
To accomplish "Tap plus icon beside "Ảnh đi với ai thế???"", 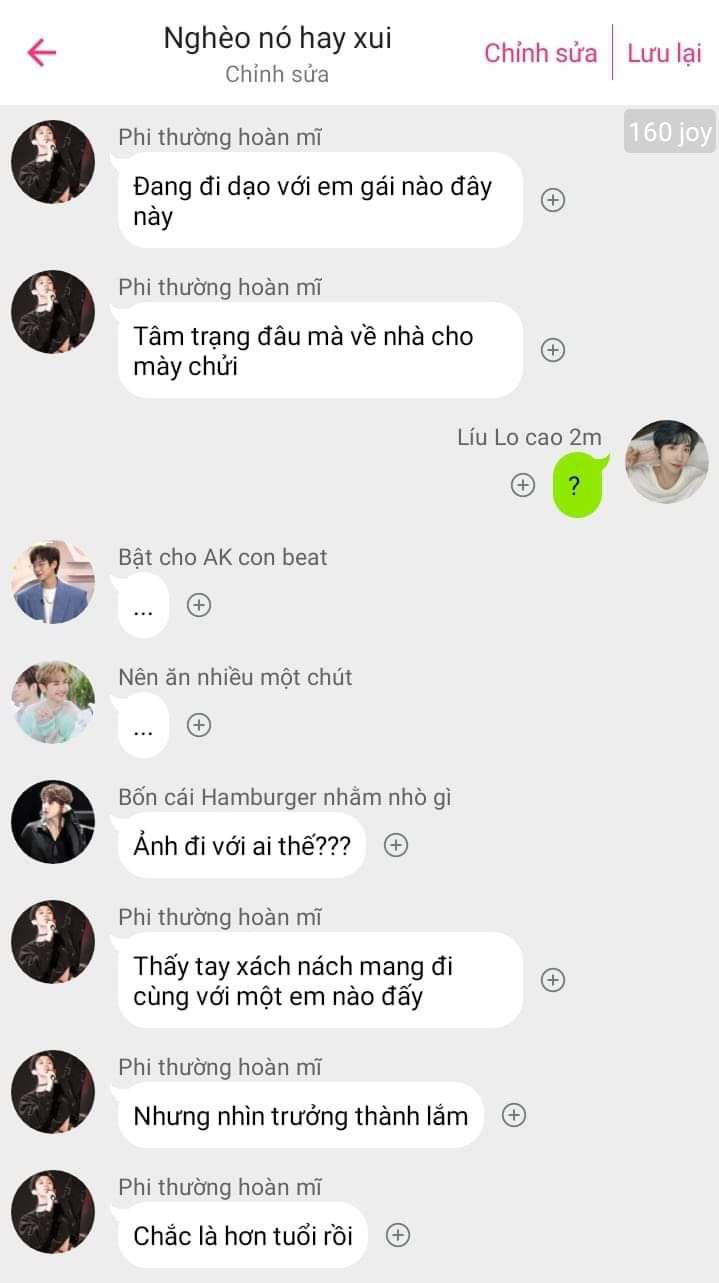I will 397,845.
